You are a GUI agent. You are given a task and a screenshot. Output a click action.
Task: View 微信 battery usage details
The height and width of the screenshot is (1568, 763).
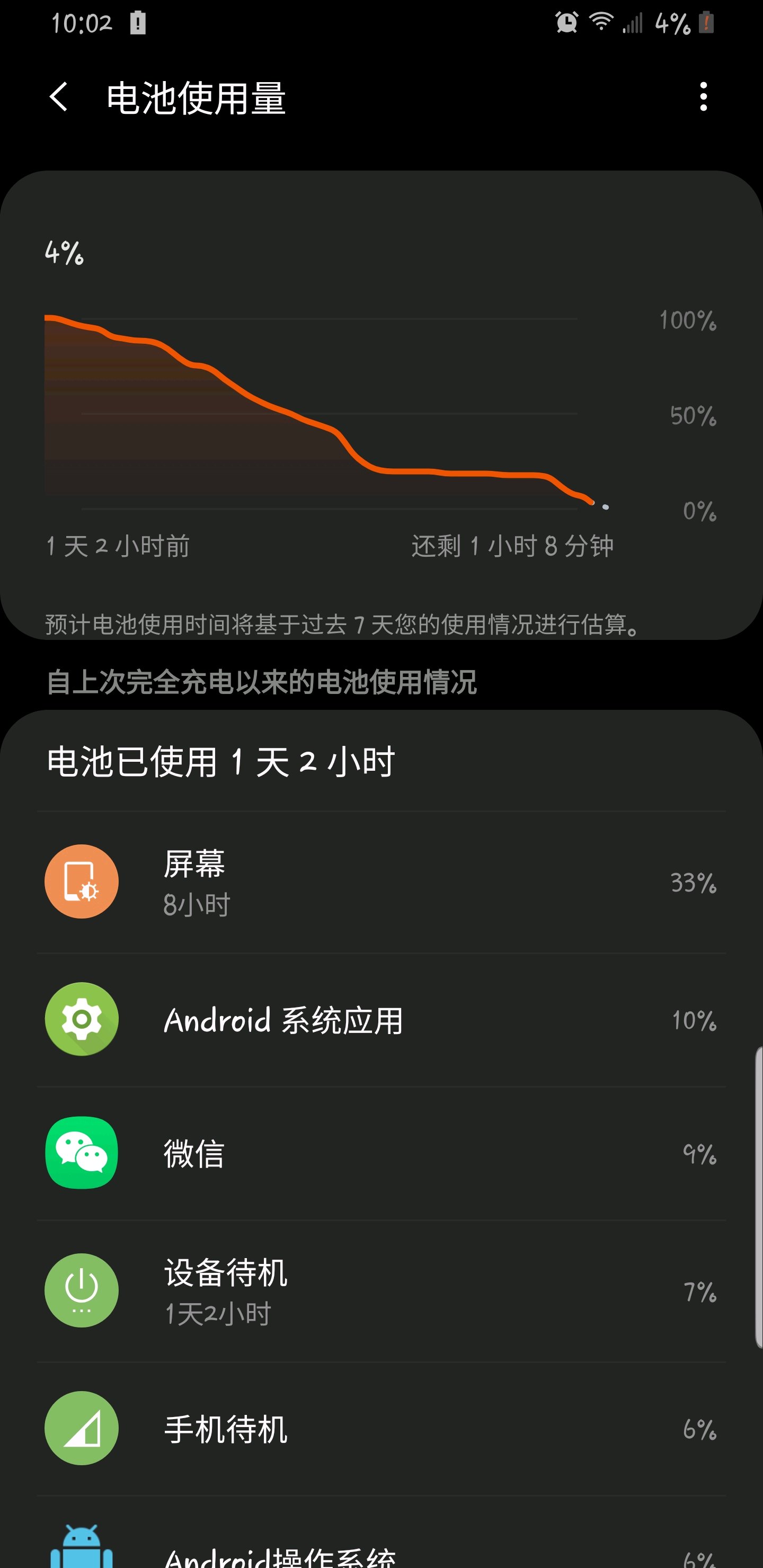381,1153
